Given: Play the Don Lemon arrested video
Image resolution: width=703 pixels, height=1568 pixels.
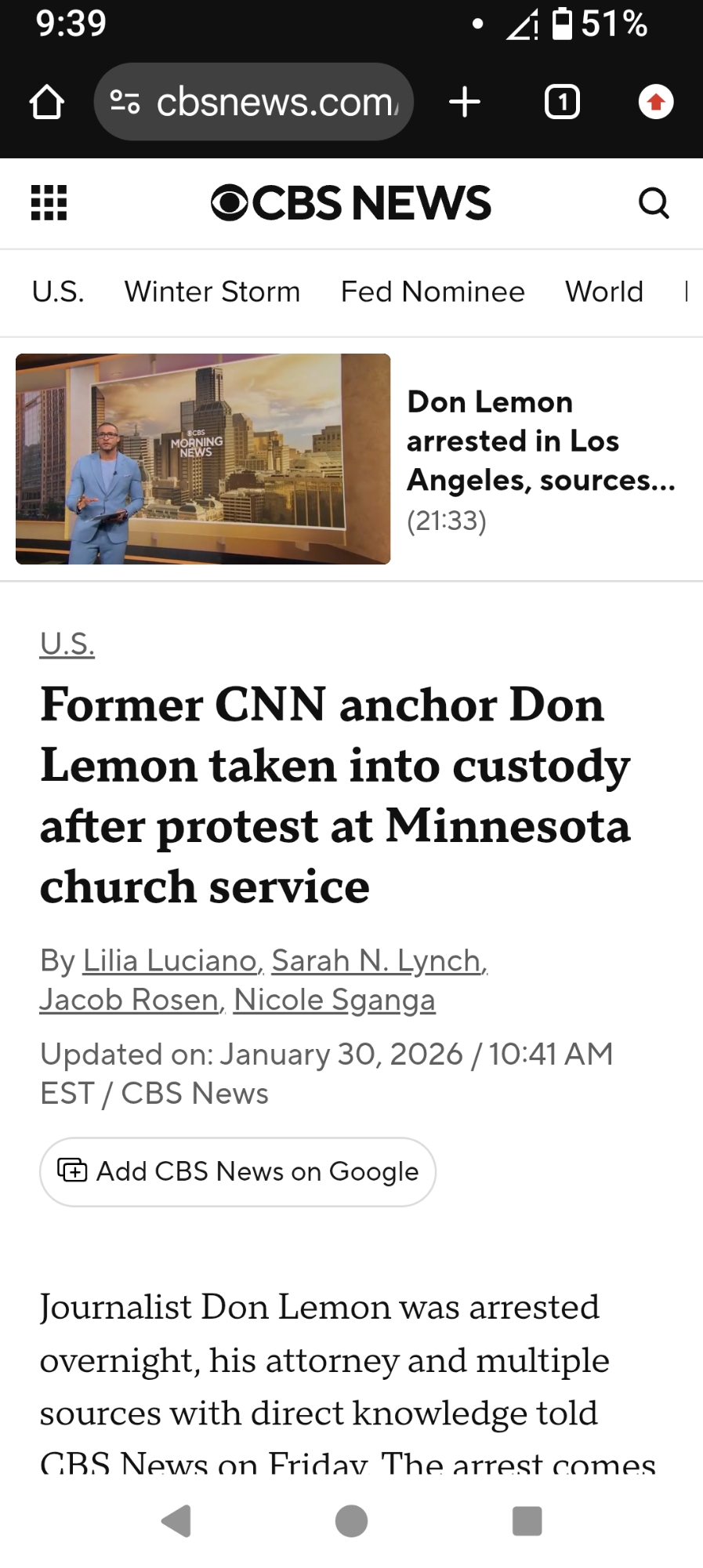Looking at the screenshot, I should click(203, 459).
